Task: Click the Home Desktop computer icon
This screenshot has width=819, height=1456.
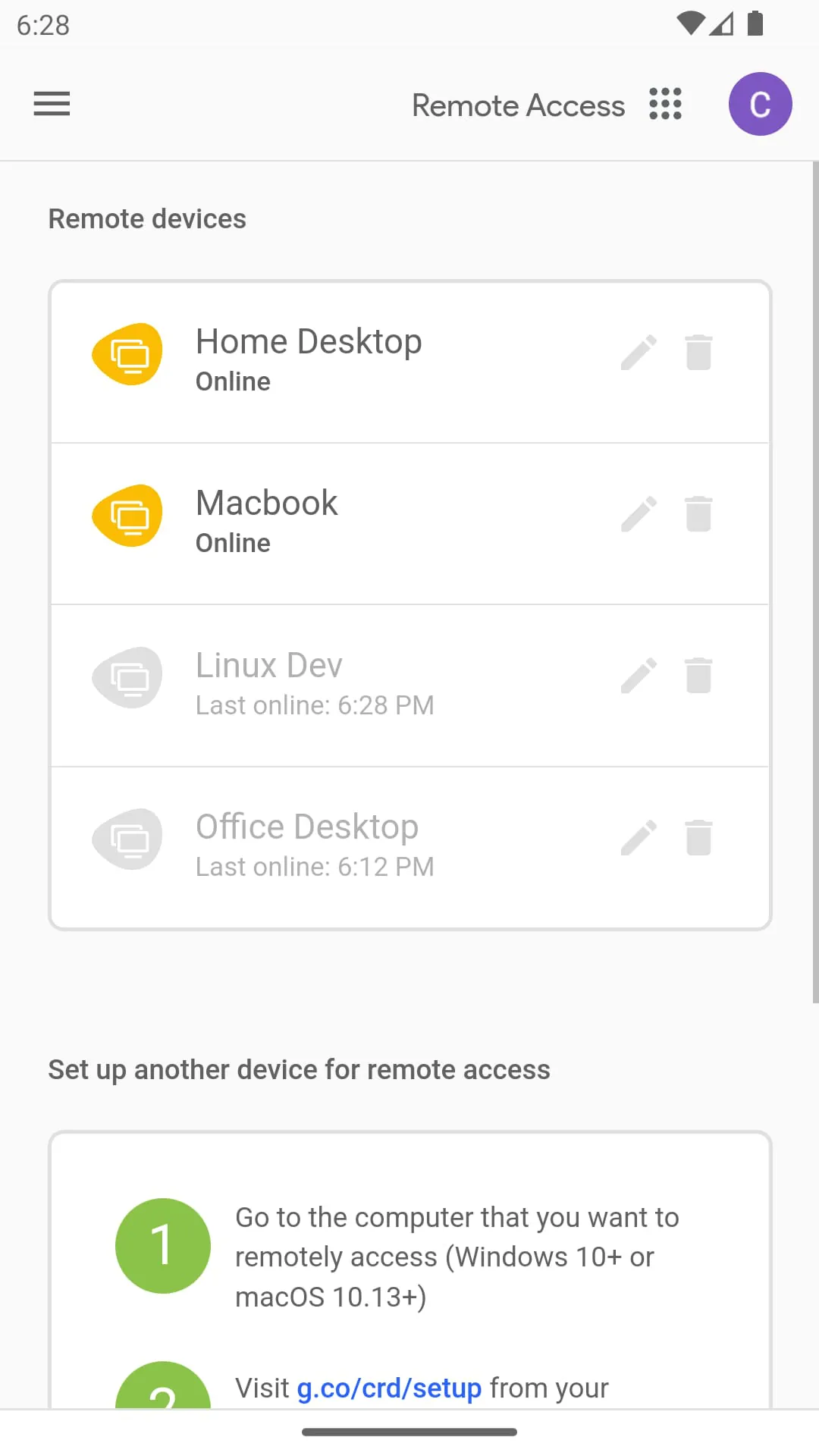Action: [x=127, y=353]
